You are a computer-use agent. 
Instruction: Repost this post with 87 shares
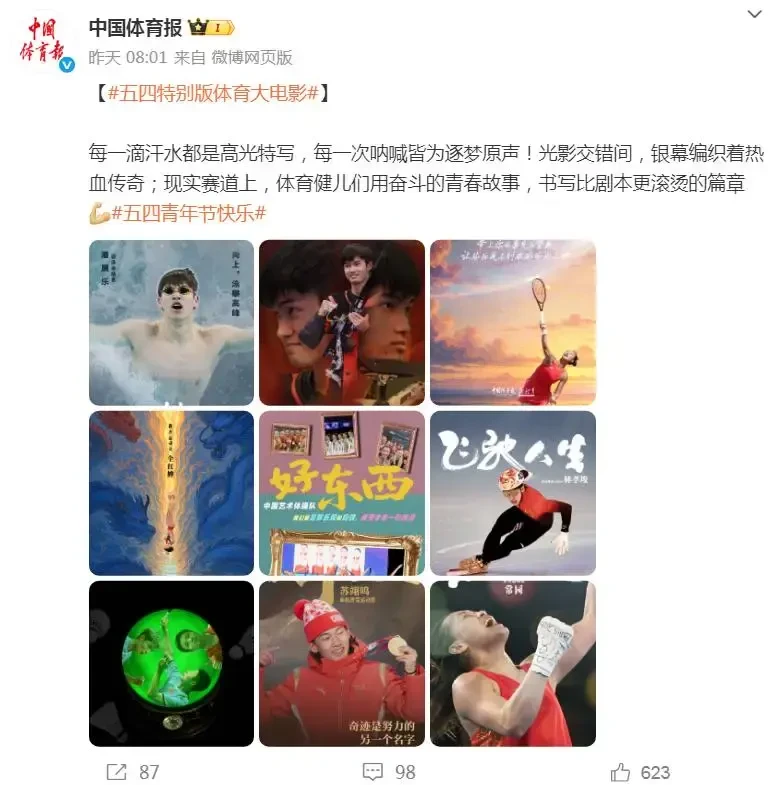click(133, 772)
